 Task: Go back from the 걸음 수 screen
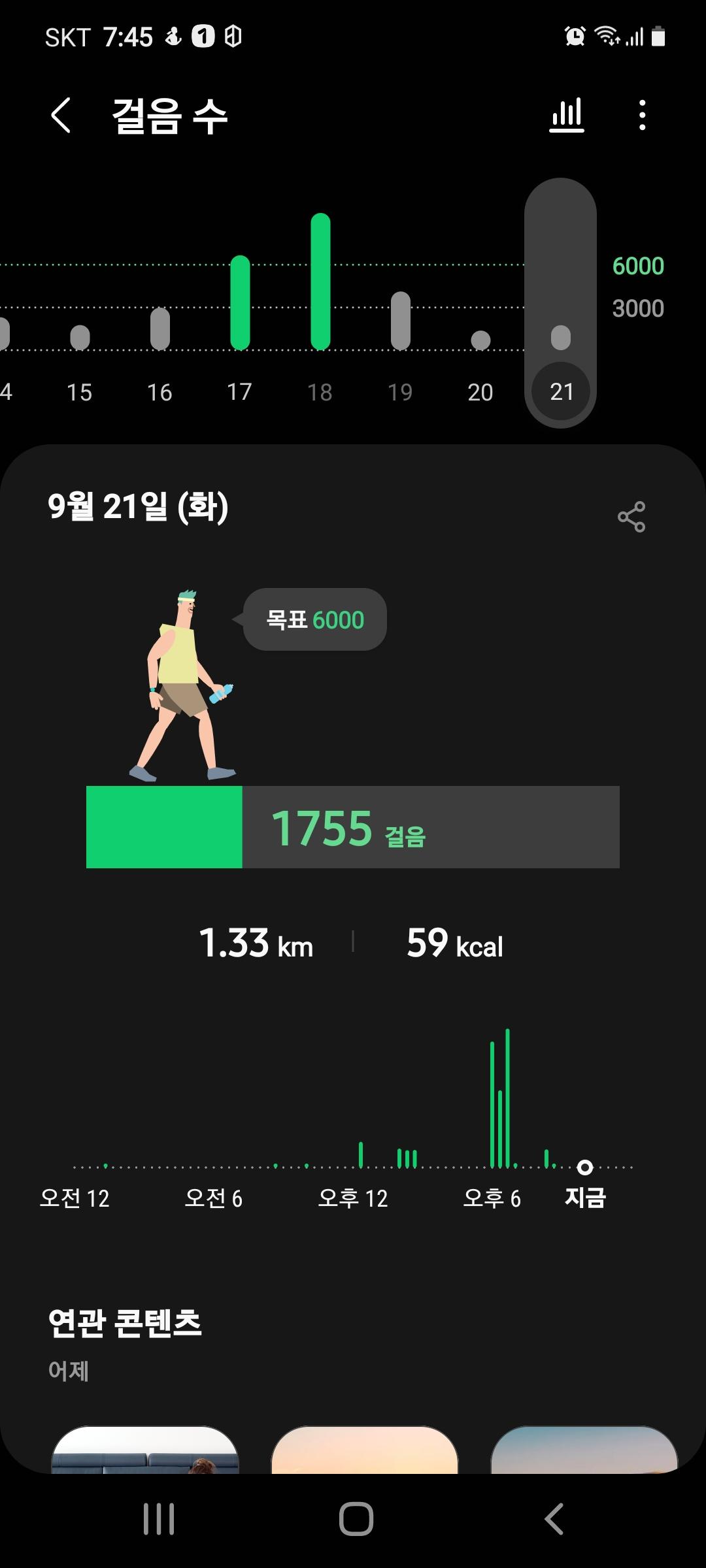tap(61, 116)
